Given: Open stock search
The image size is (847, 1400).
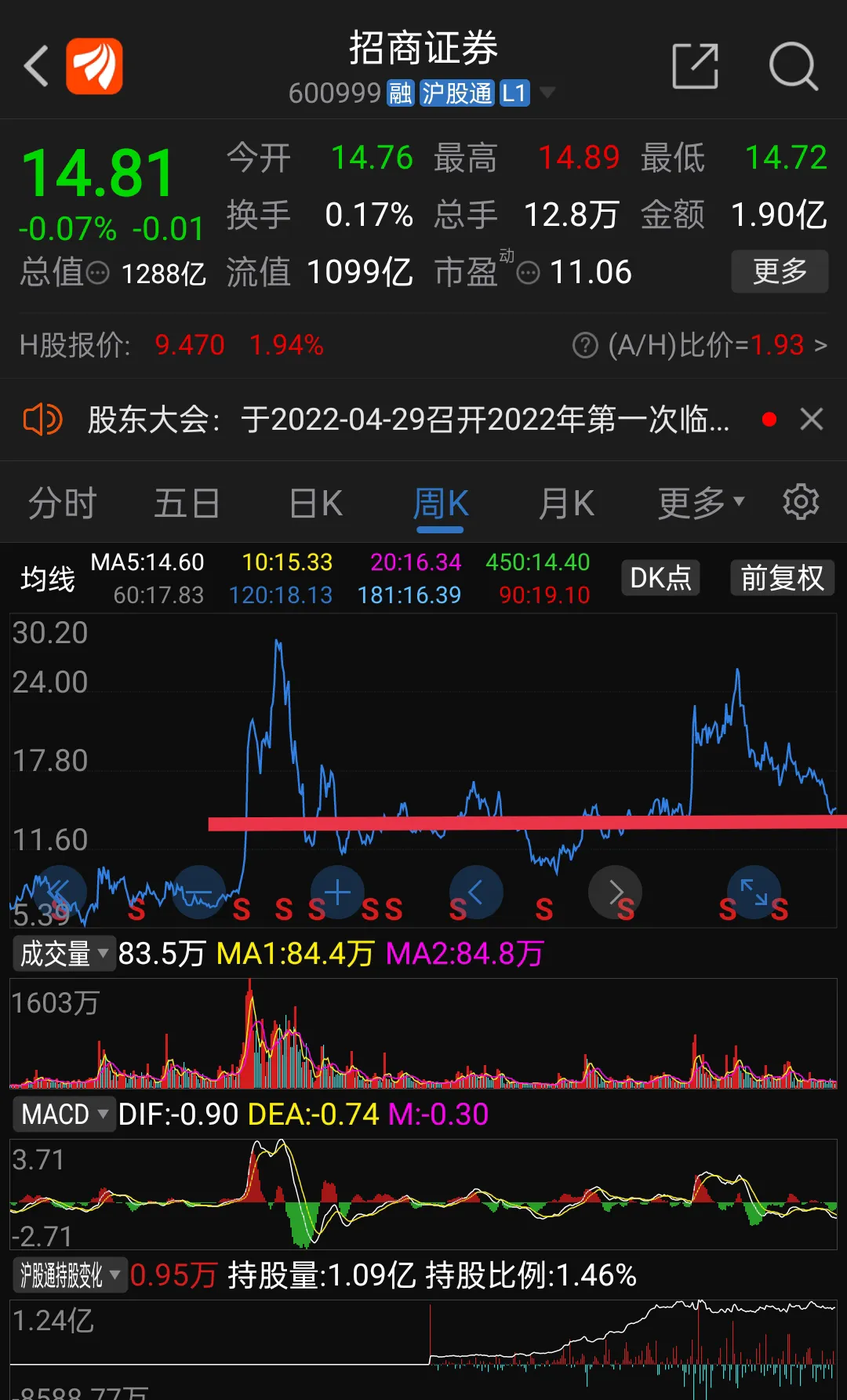Looking at the screenshot, I should pos(793,66).
